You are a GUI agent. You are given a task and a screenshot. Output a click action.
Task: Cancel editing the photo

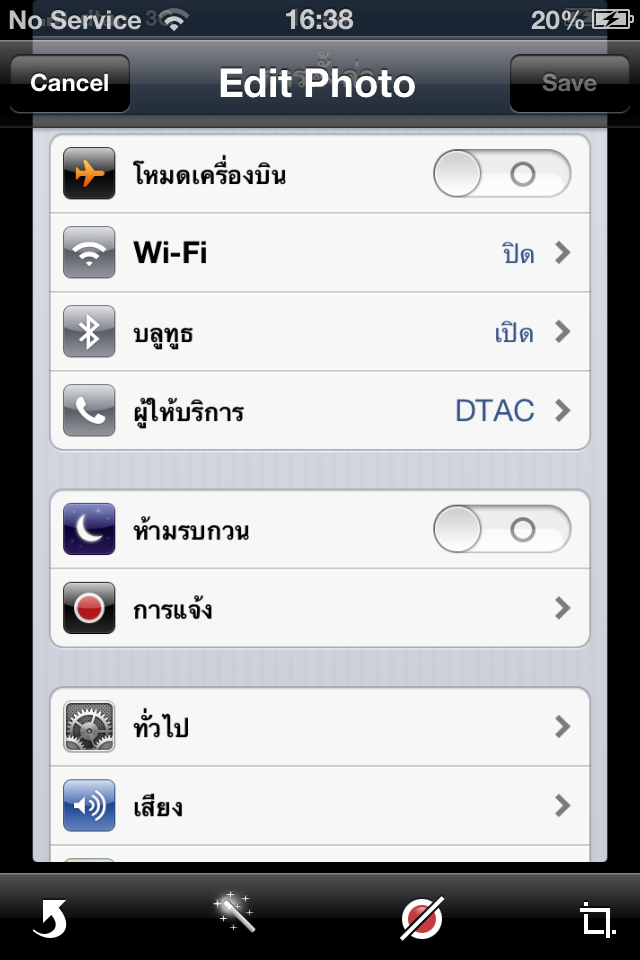click(x=69, y=83)
